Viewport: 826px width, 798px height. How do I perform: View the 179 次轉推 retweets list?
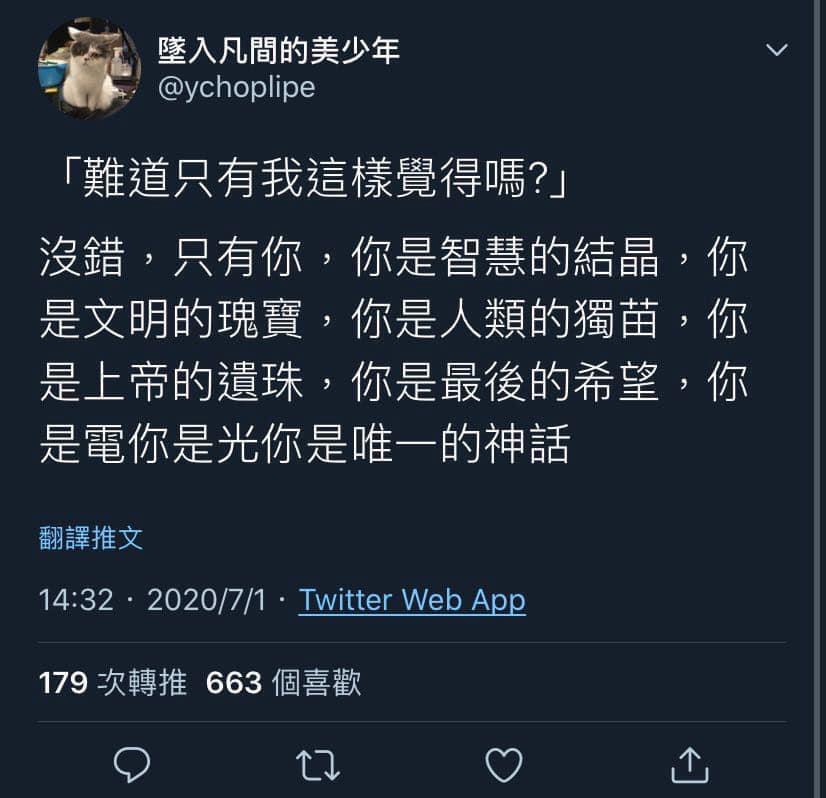tap(113, 683)
